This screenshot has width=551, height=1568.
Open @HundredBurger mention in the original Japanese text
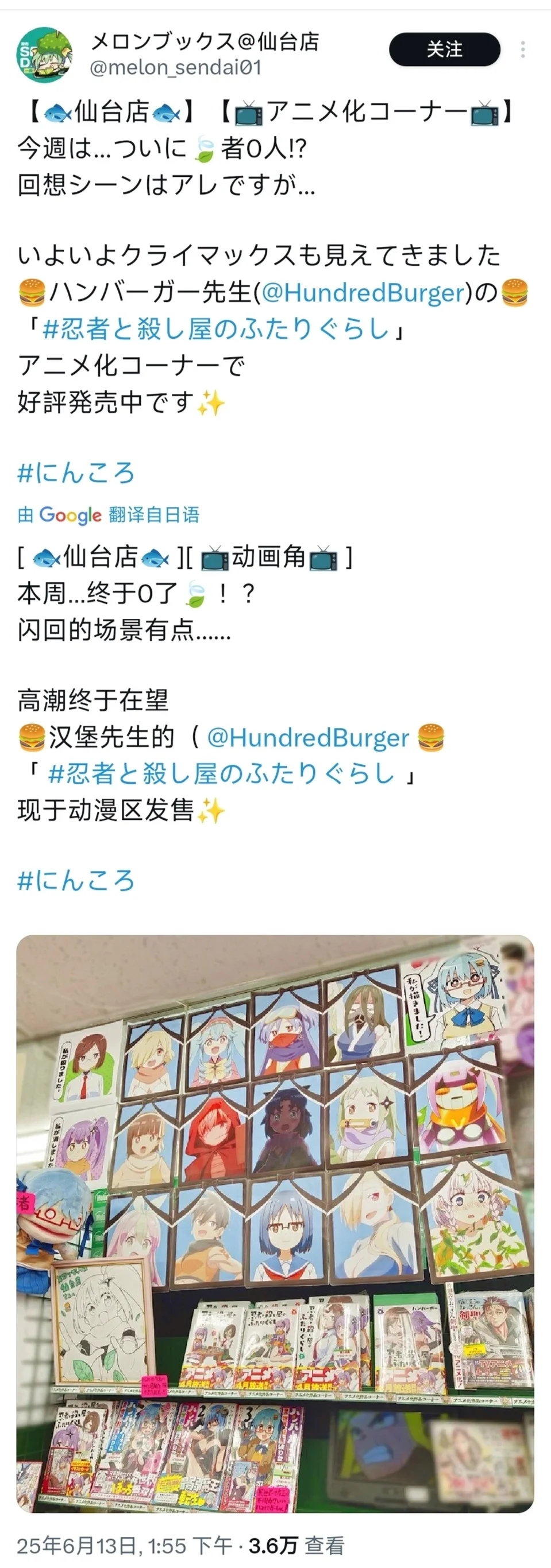(363, 293)
